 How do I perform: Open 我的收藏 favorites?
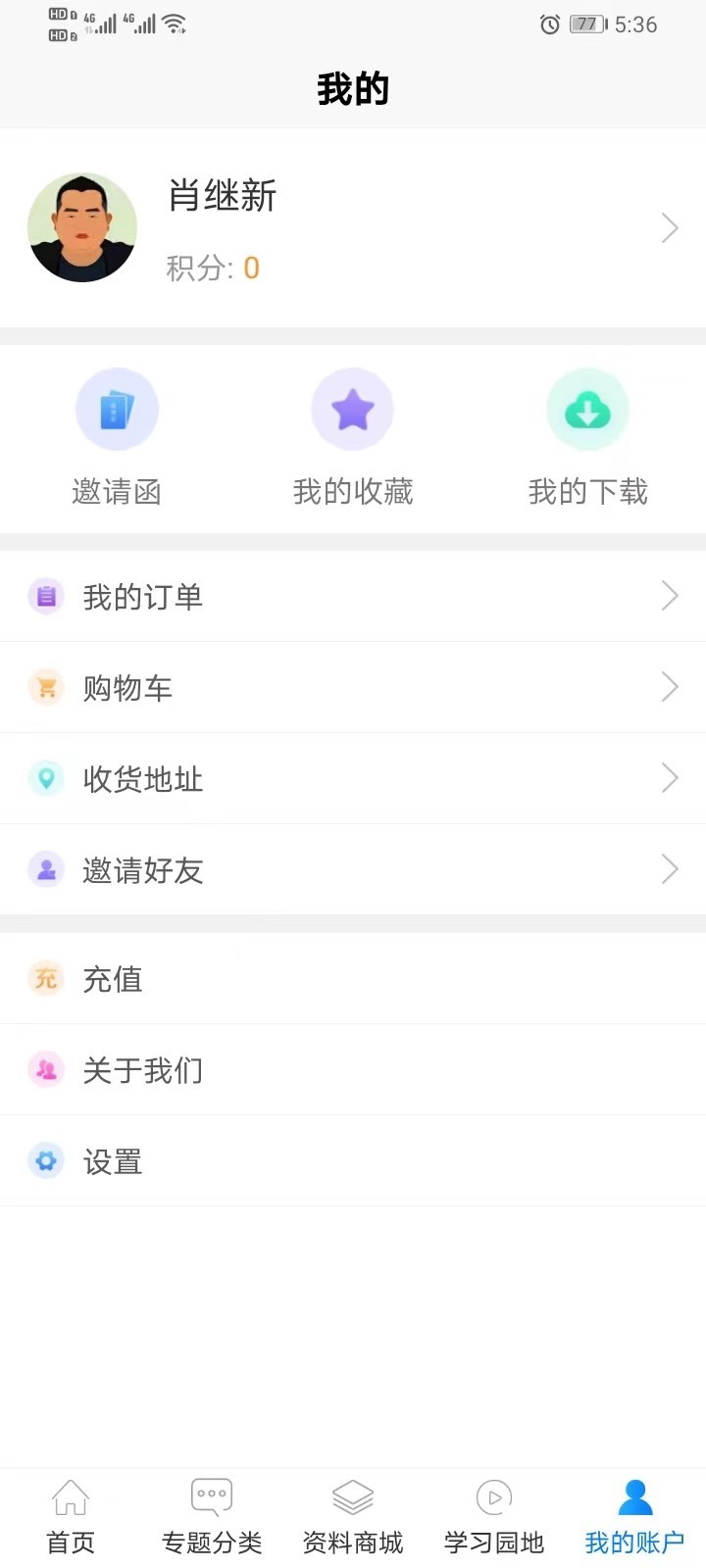pos(353,436)
